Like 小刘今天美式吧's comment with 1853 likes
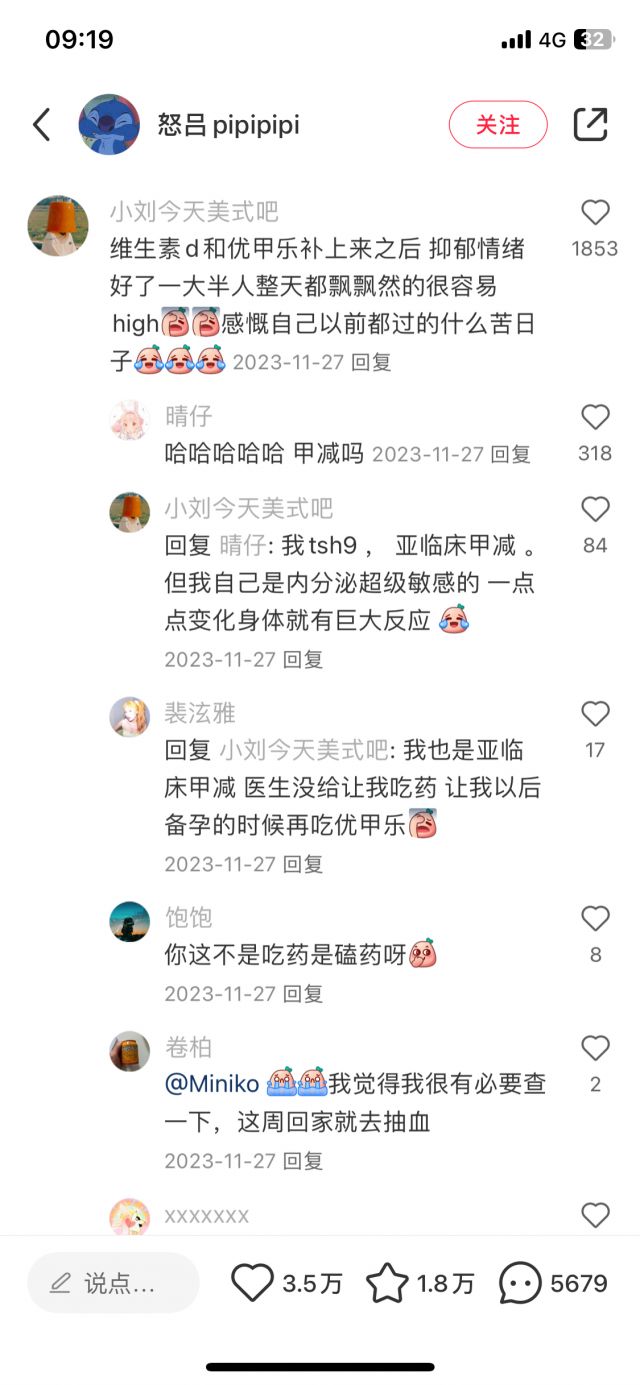 point(595,212)
